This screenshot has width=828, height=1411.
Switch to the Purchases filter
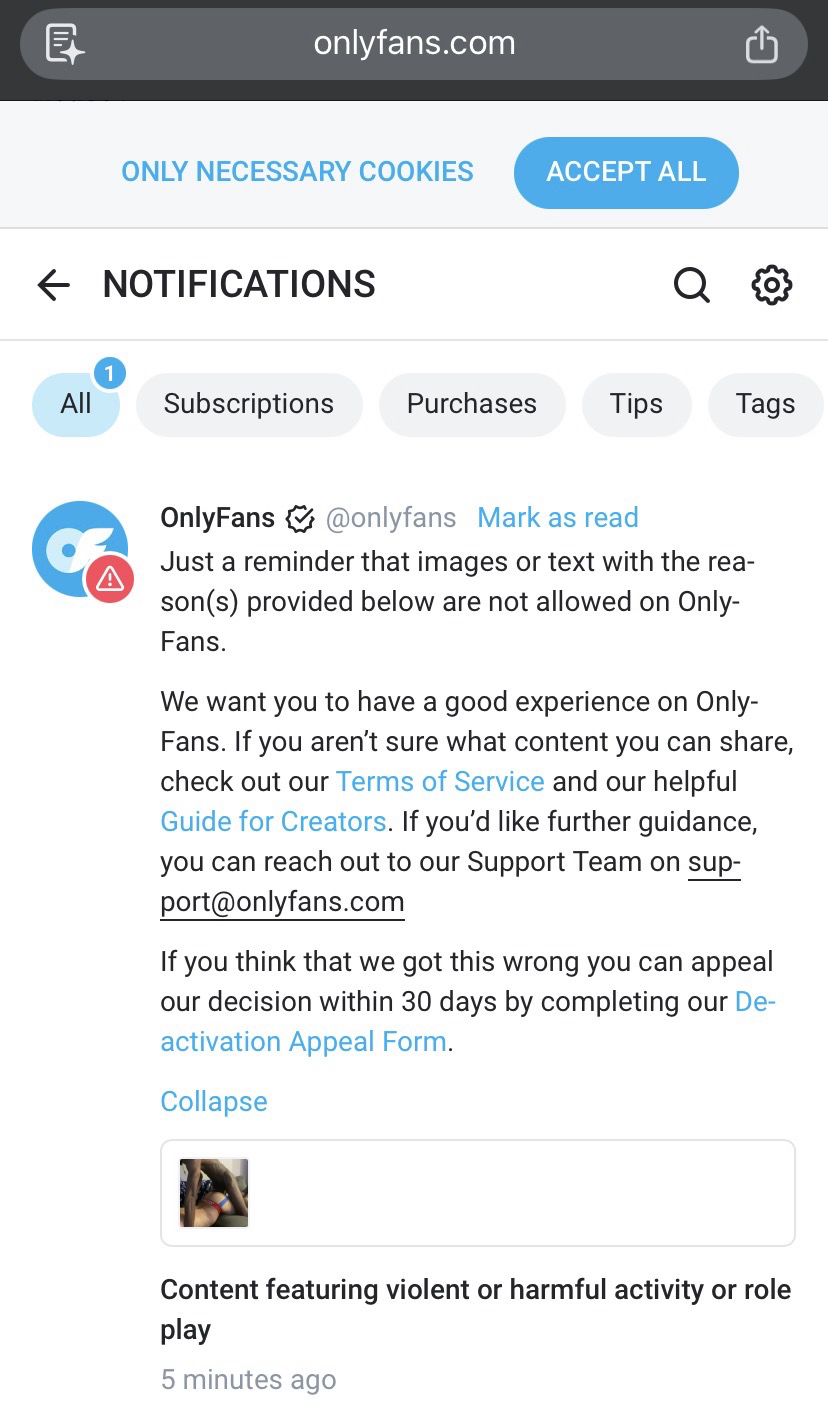pos(471,404)
